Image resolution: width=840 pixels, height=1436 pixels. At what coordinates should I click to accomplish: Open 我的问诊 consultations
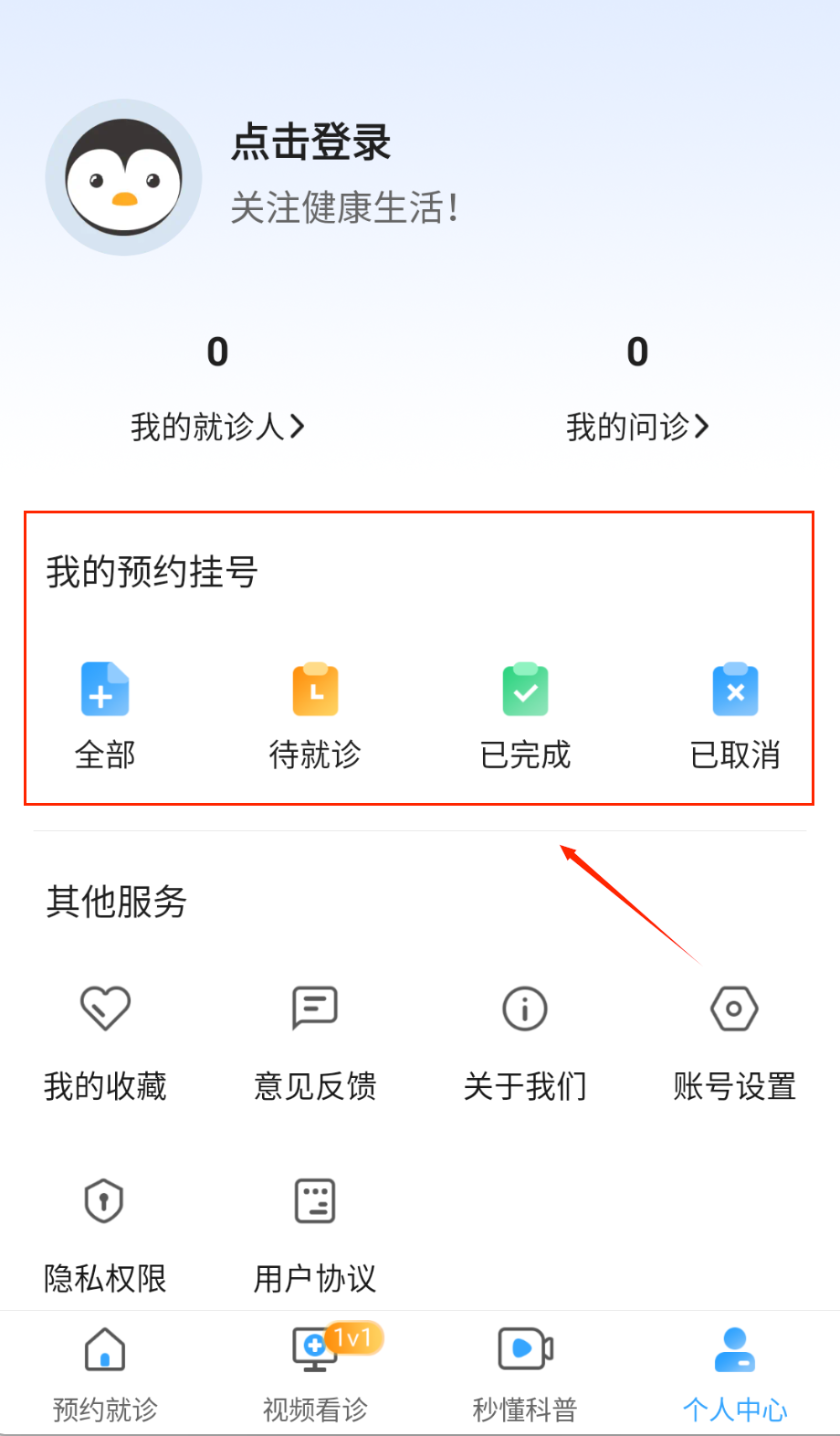click(637, 426)
